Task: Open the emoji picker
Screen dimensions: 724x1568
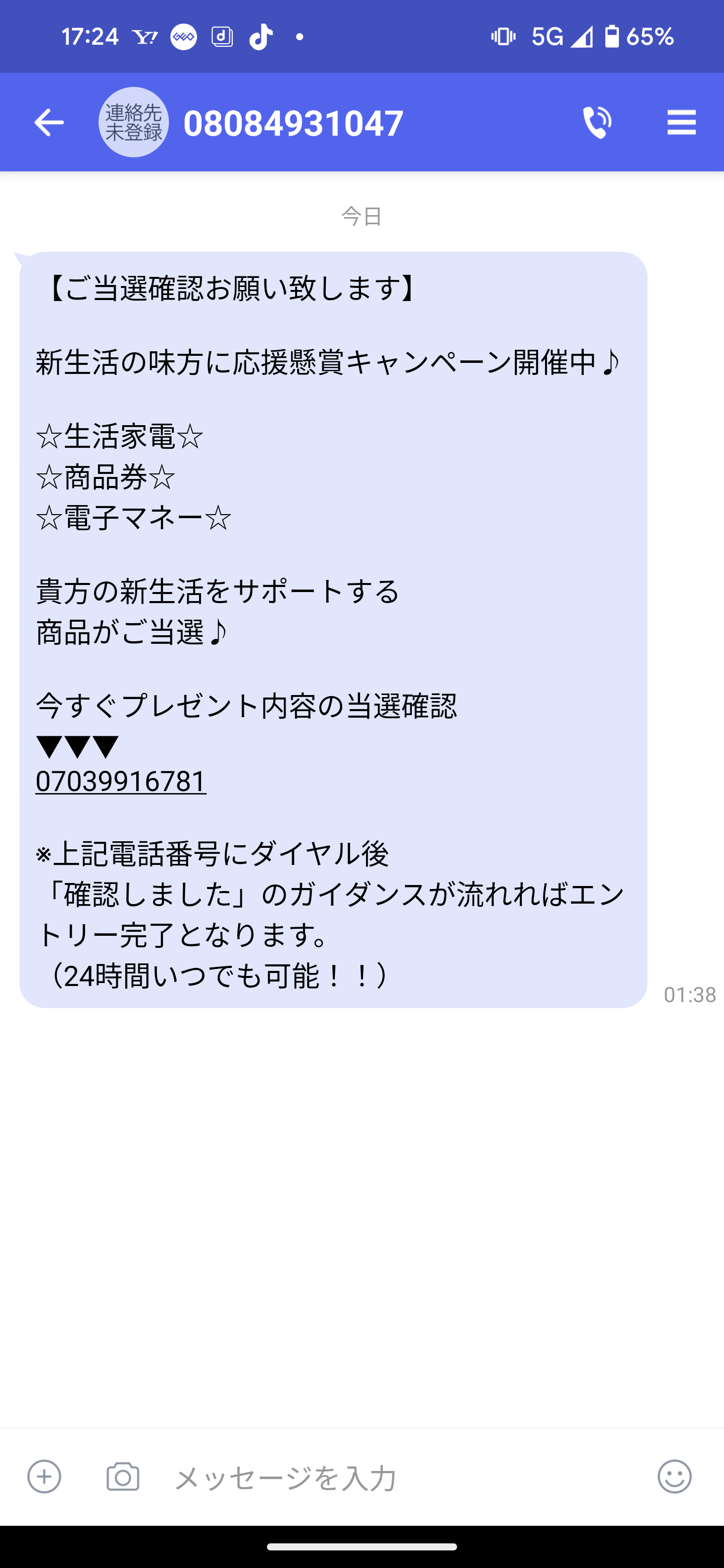Action: click(x=675, y=1476)
